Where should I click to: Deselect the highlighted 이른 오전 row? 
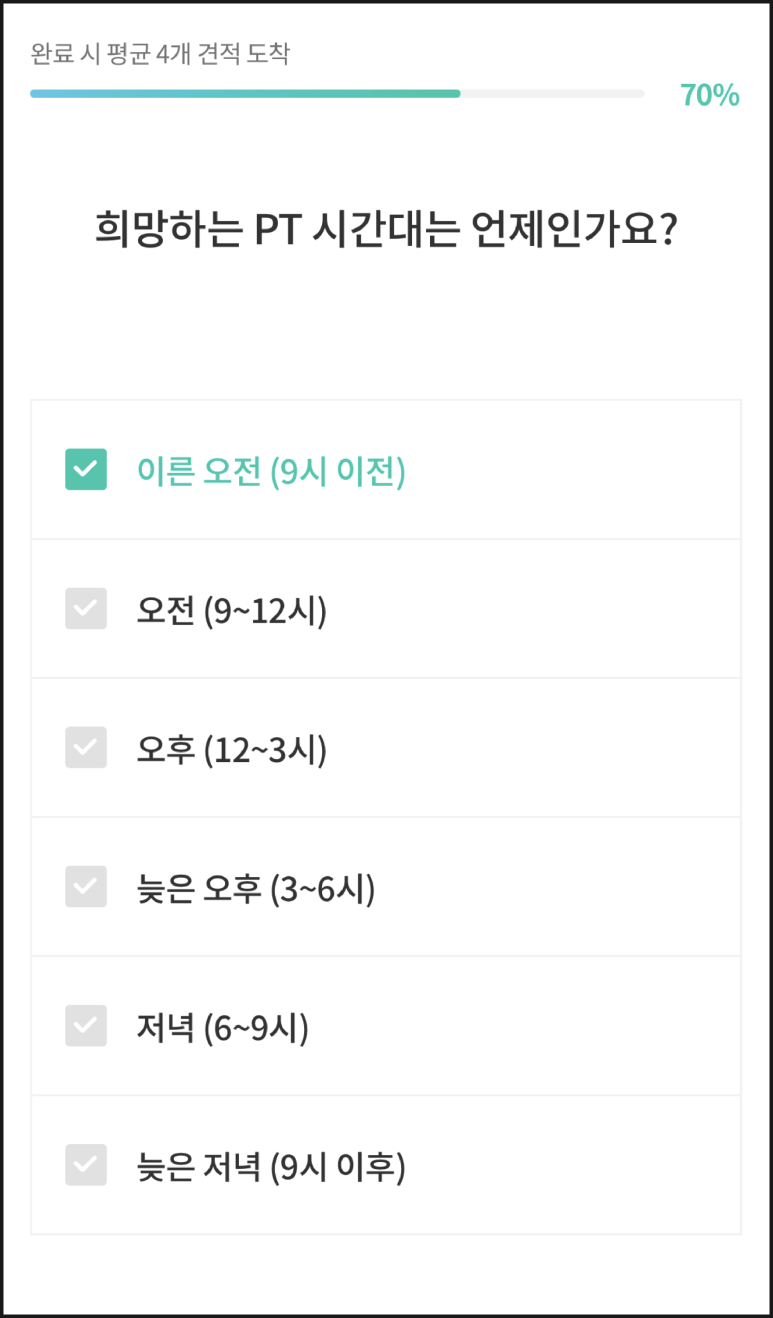tap(386, 469)
